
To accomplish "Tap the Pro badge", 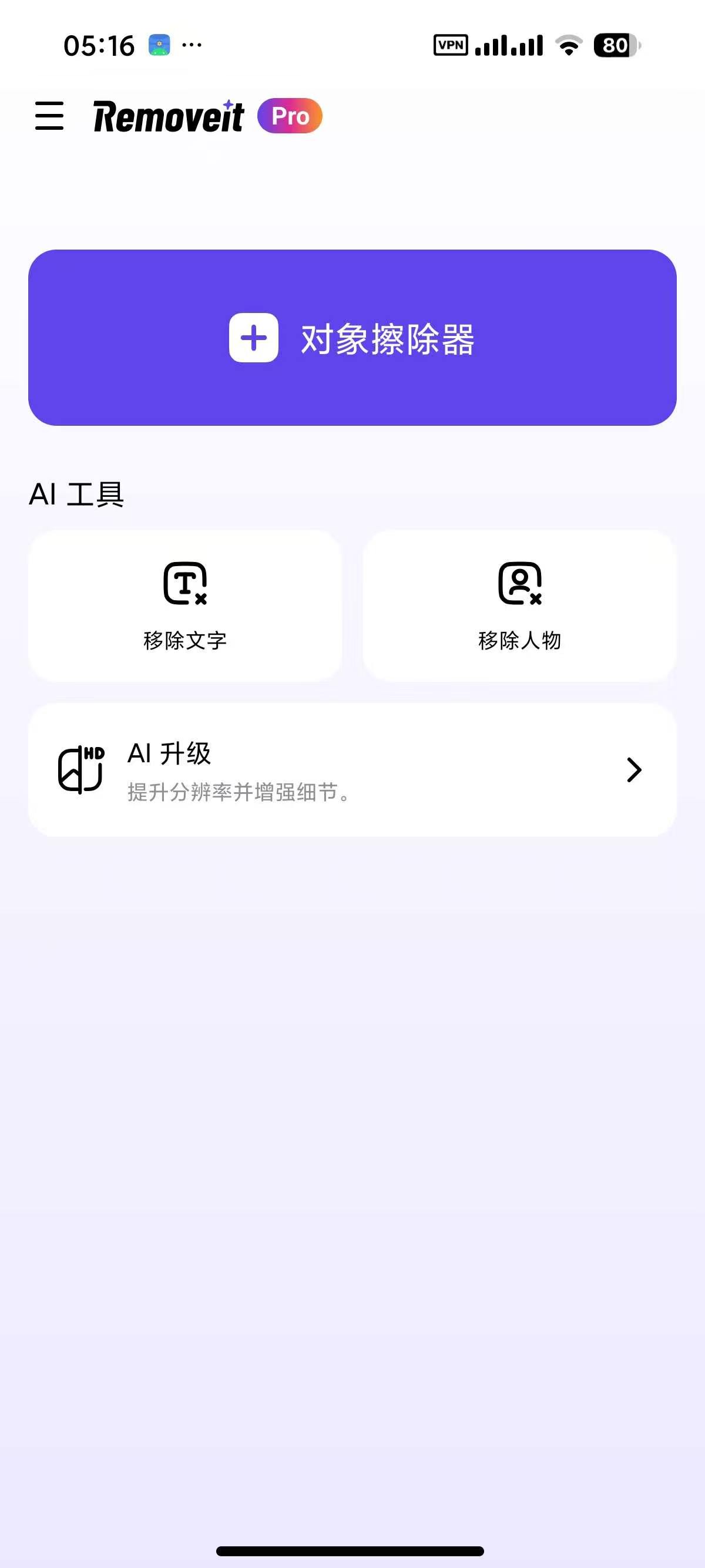I will [x=290, y=116].
